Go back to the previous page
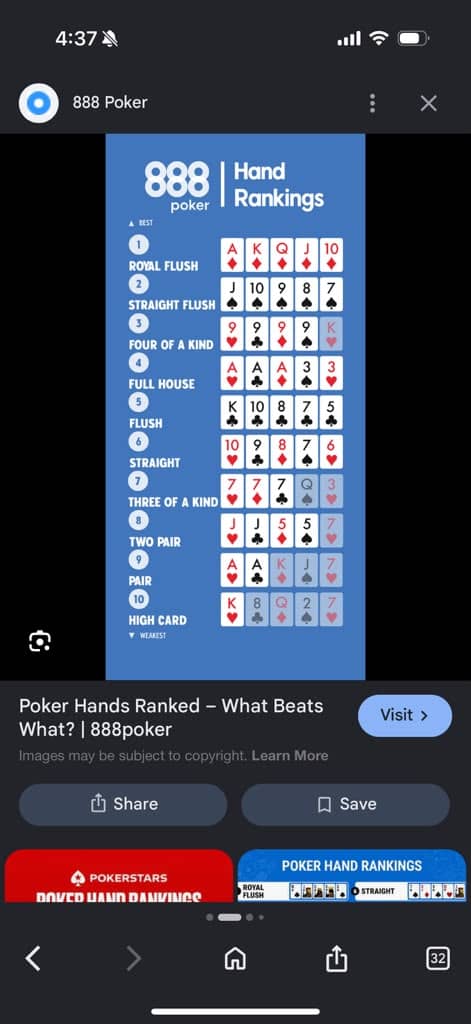Image resolution: width=471 pixels, height=1024 pixels. pyautogui.click(x=33, y=959)
